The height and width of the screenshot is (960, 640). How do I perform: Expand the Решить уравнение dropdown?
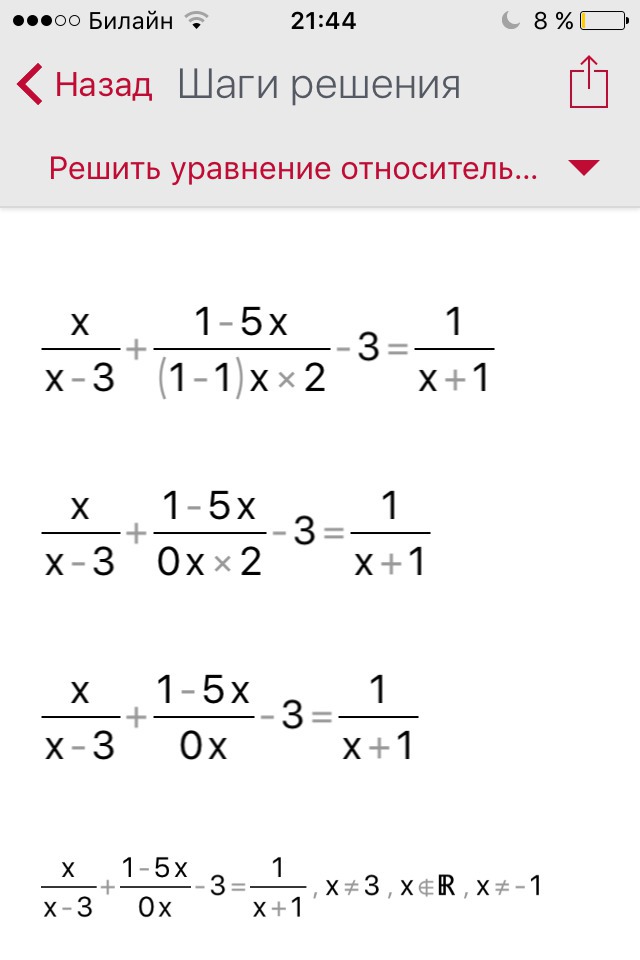[x=582, y=168]
